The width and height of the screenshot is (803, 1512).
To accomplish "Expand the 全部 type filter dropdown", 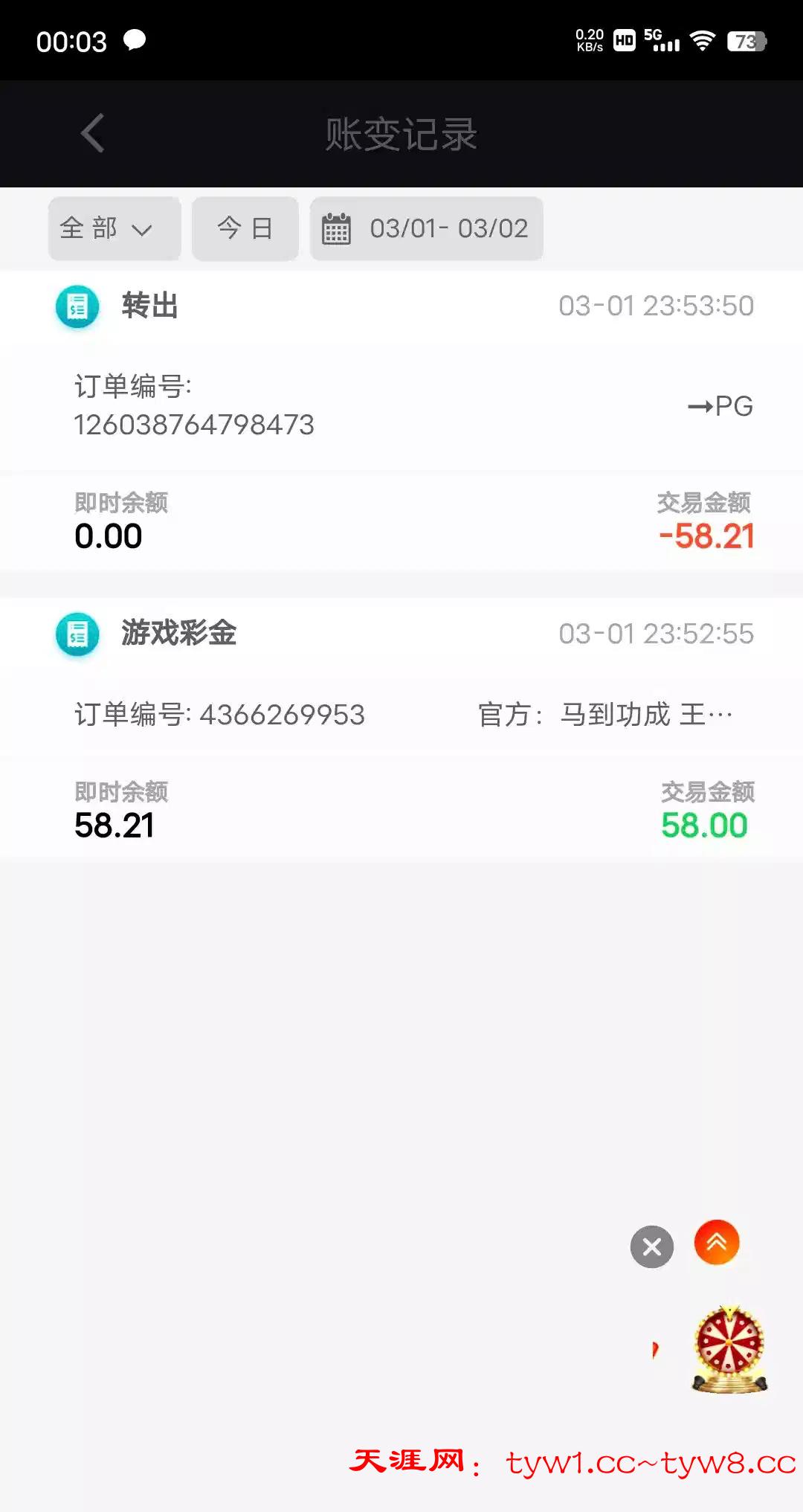I will [115, 228].
